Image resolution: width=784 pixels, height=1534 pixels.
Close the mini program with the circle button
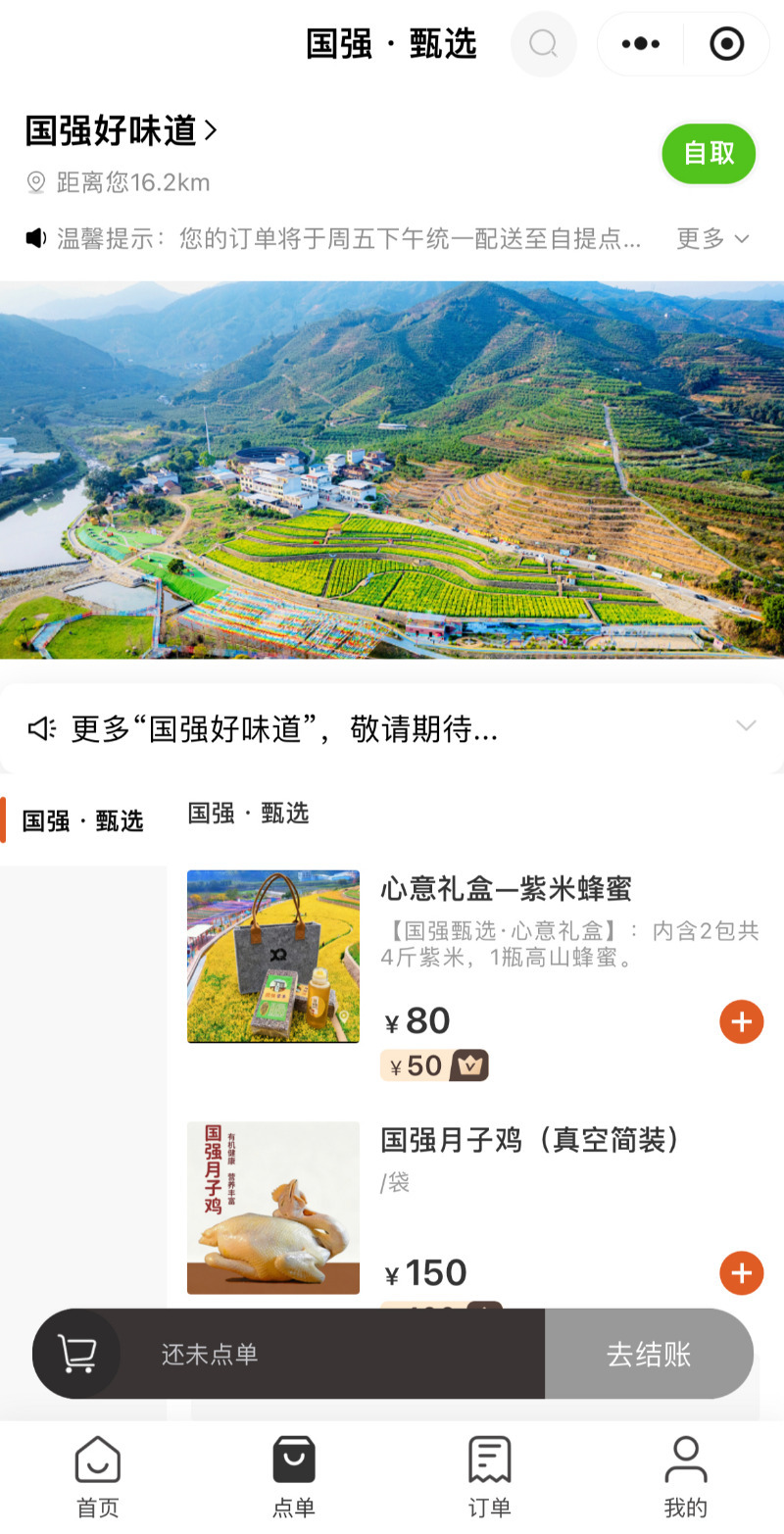[726, 44]
